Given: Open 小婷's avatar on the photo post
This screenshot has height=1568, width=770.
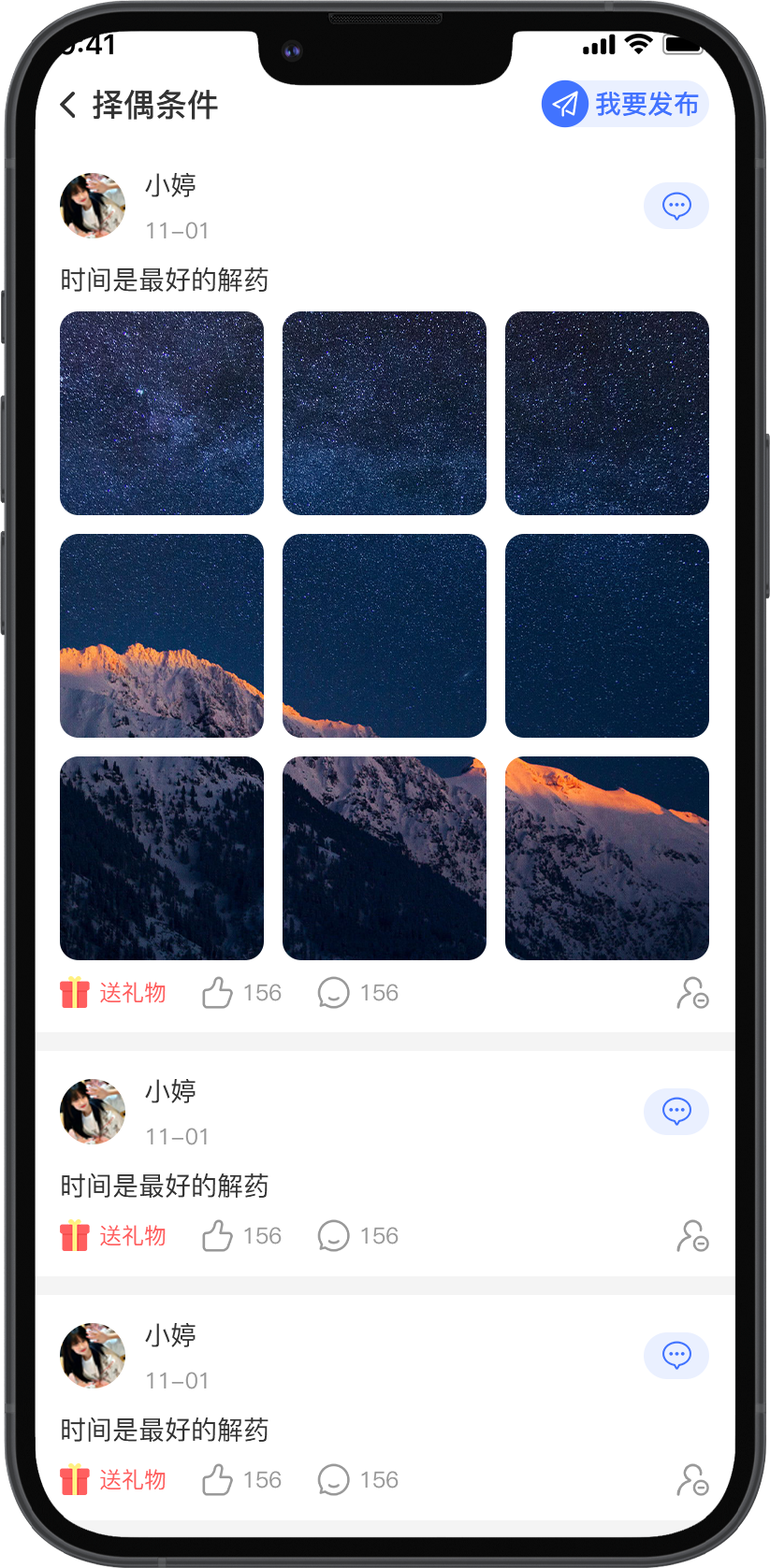Looking at the screenshot, I should point(93,206).
